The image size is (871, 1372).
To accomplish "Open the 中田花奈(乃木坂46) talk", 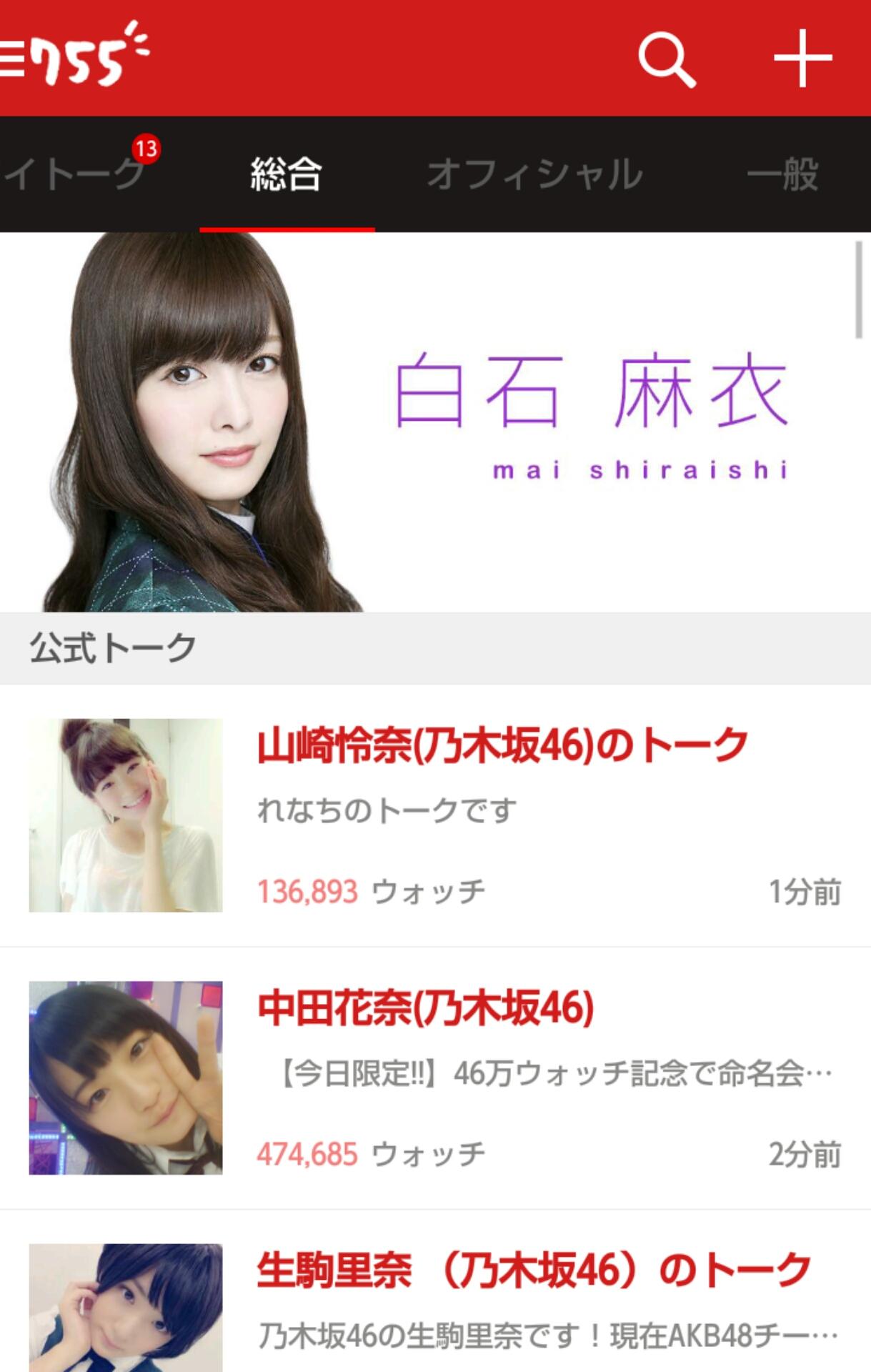I will point(426,1008).
